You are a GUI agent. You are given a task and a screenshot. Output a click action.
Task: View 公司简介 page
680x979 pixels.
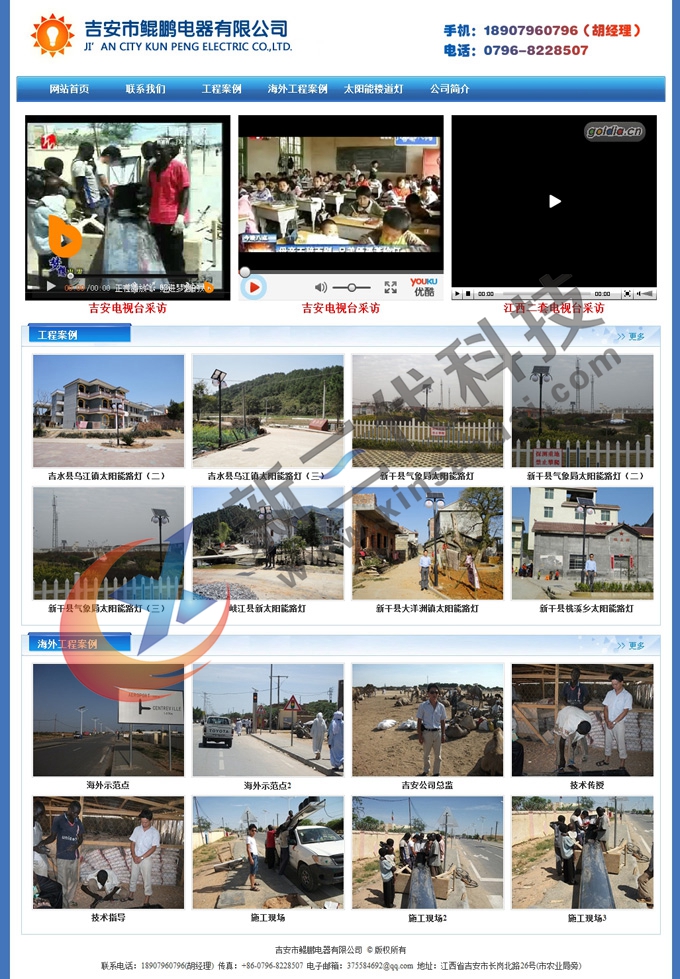[x=449, y=89]
